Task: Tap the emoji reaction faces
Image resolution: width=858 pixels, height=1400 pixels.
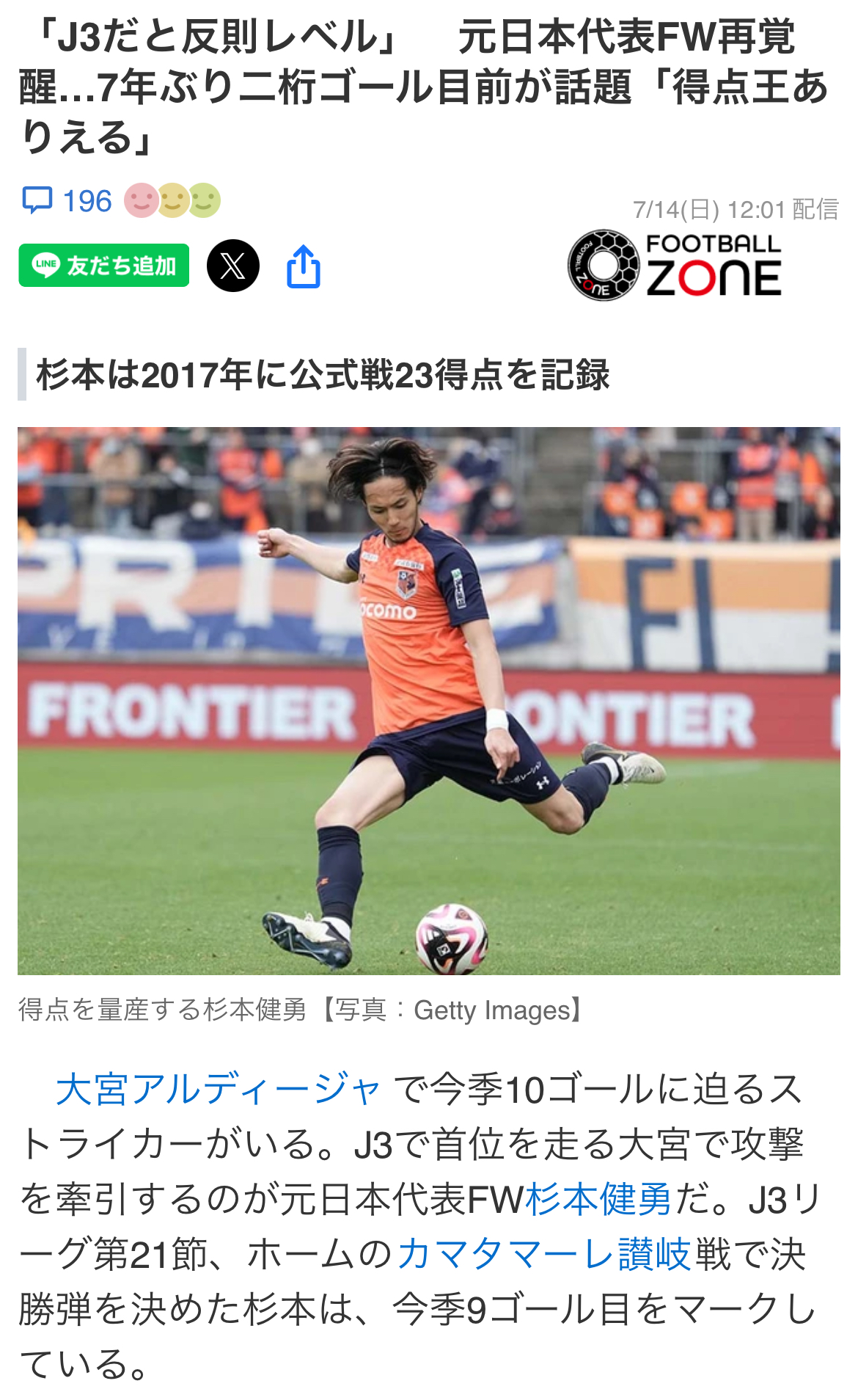Action: [x=172, y=200]
